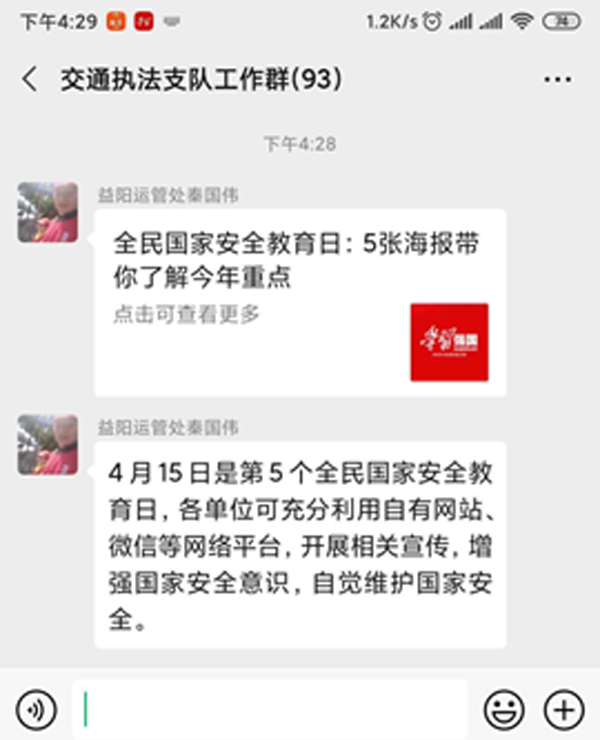Switch to voice message input
This screenshot has width=600, height=740.
[x=36, y=710]
